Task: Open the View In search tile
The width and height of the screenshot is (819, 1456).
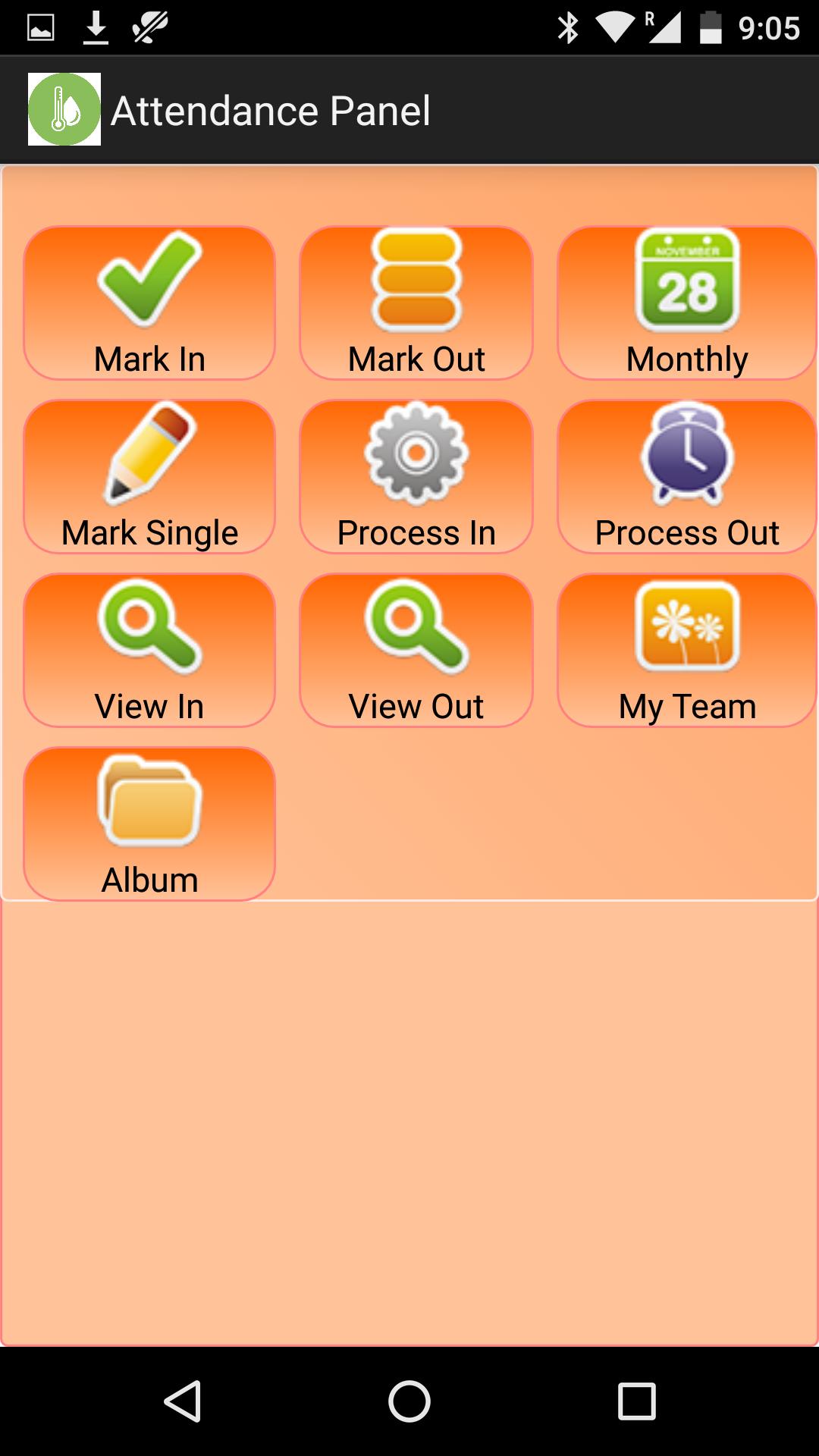Action: [x=149, y=651]
